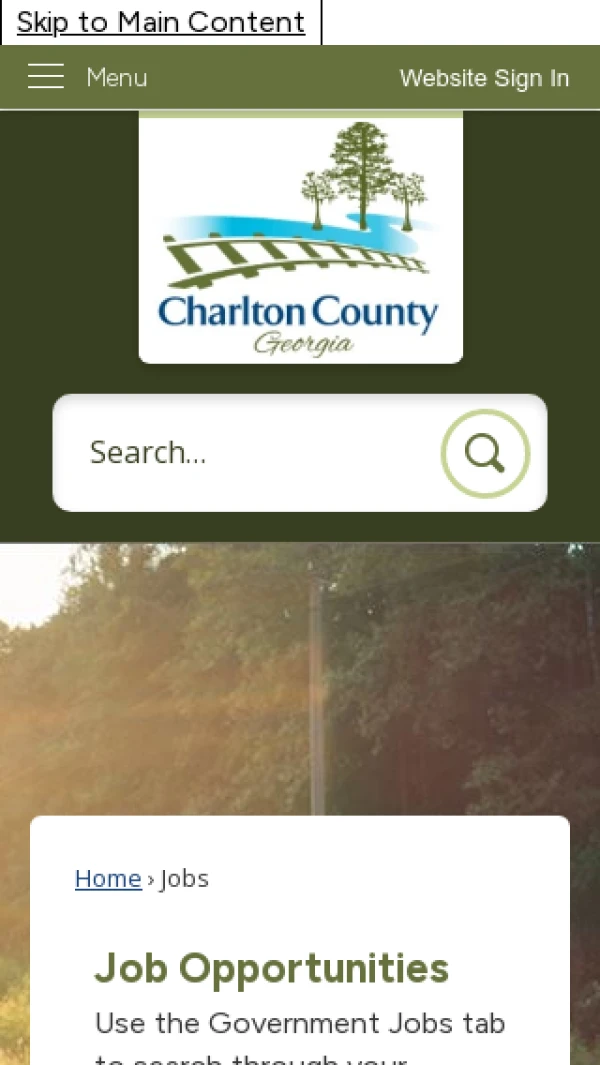Follow the Skip to Main Content link
Screen dimensions: 600x1065
161,22
